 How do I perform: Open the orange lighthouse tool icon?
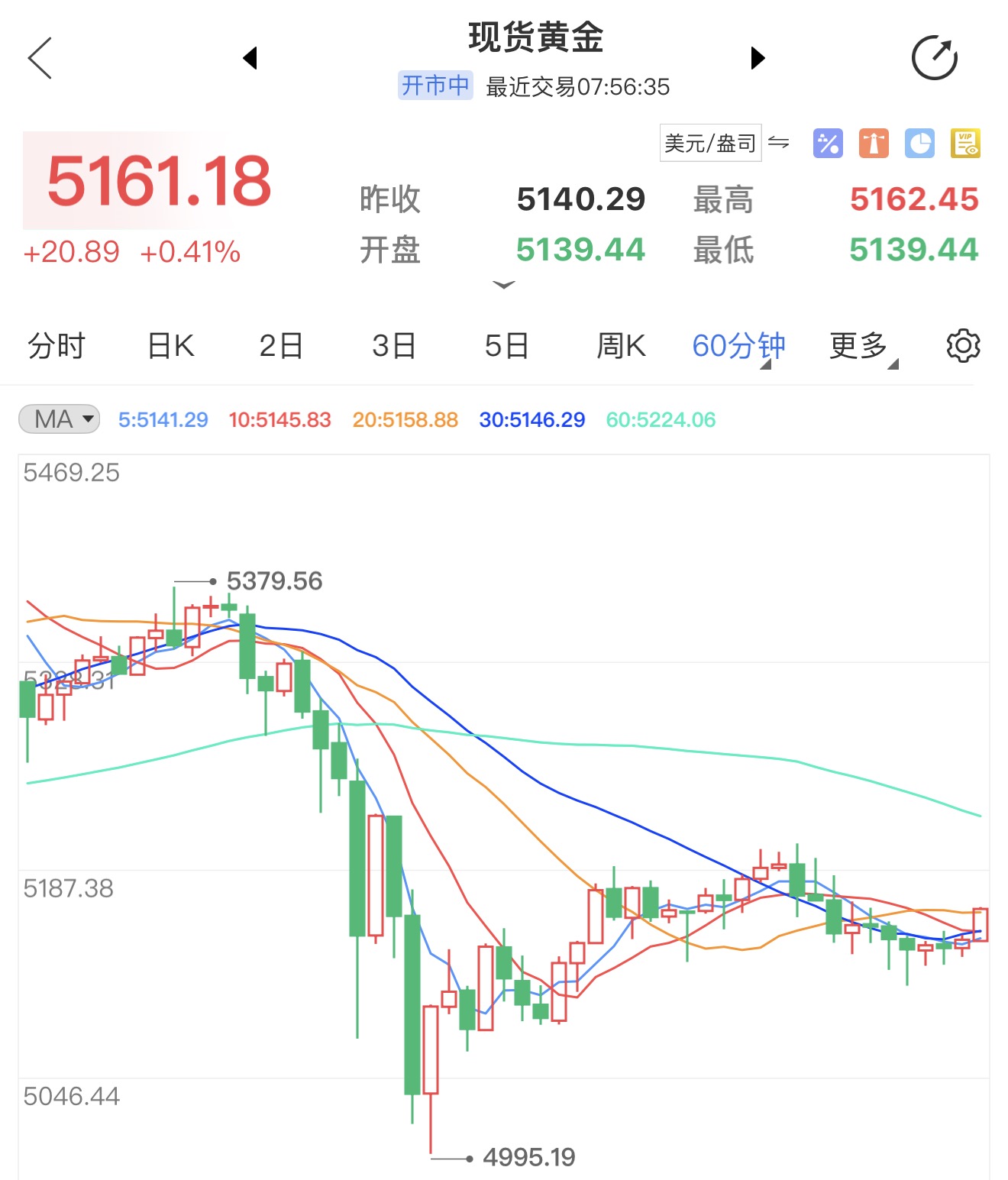click(874, 143)
